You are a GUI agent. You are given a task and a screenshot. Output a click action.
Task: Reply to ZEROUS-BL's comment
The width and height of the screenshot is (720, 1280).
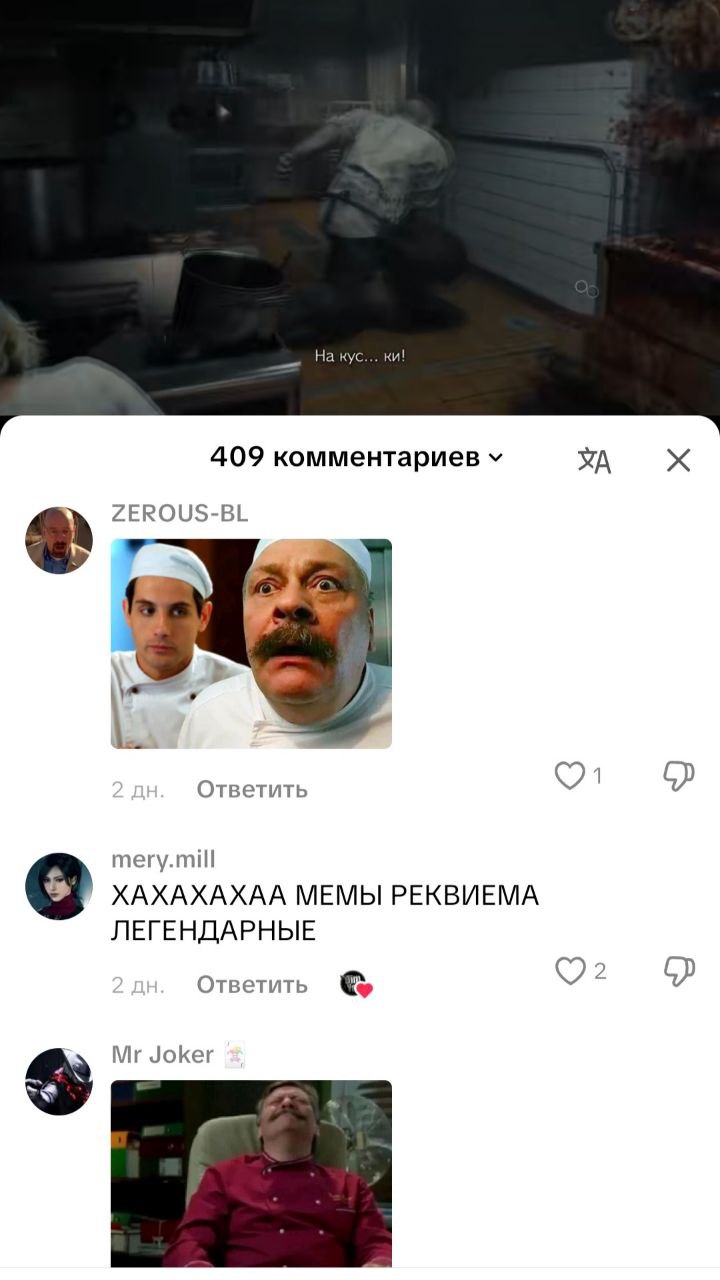click(252, 789)
